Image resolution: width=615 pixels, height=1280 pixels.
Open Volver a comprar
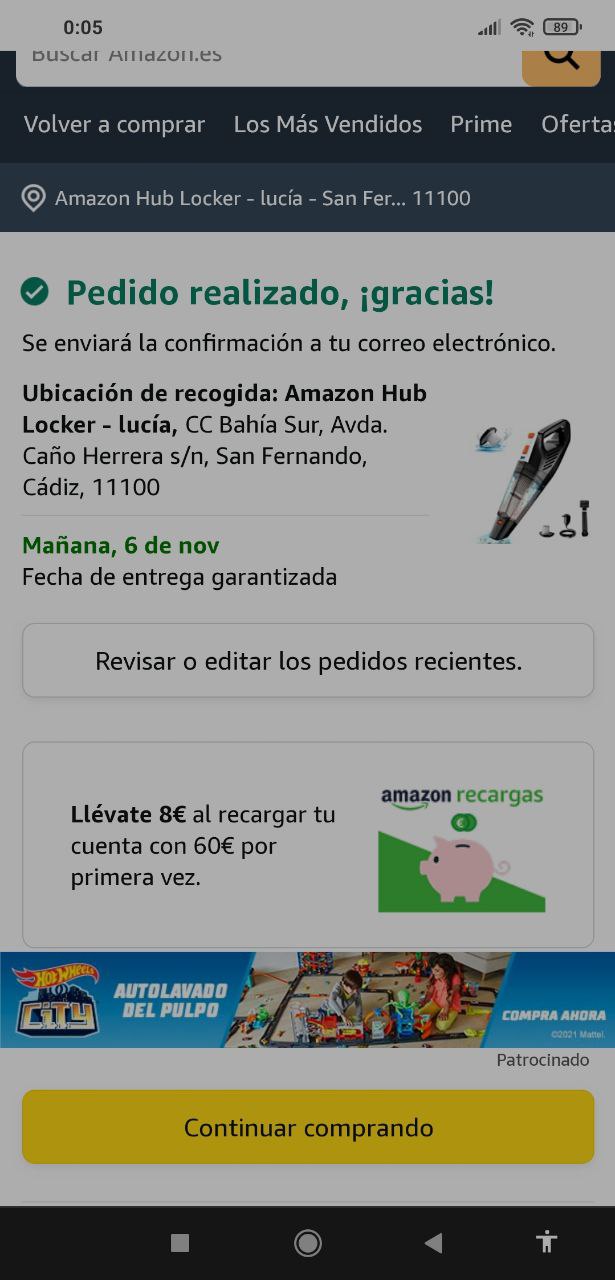point(114,125)
